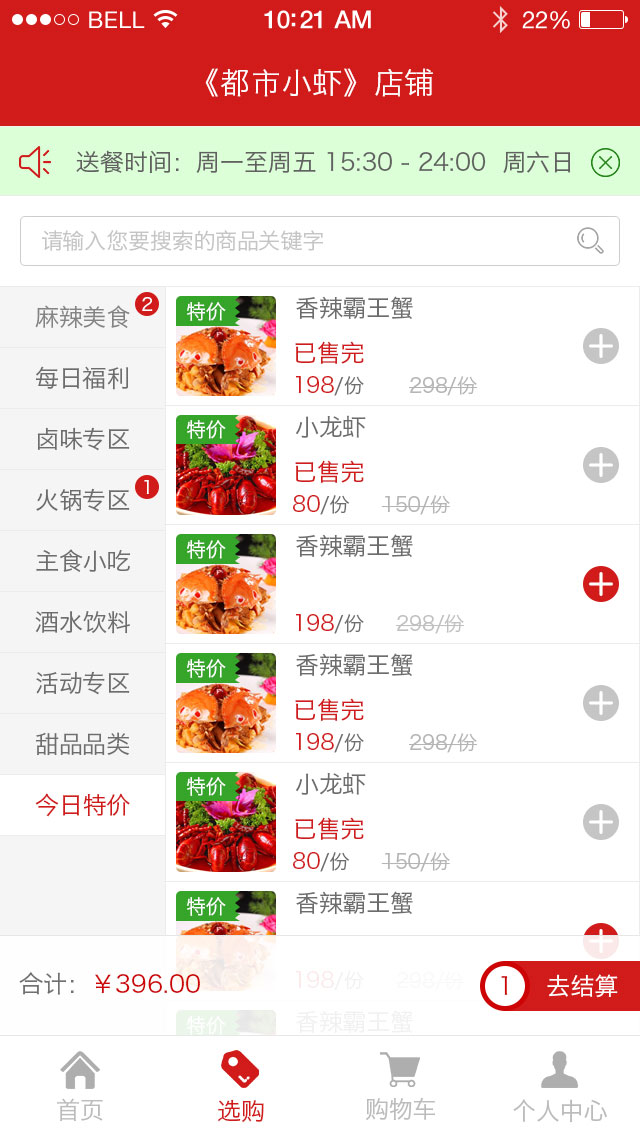
Task: Choose the 主食小吃 category
Action: (83, 562)
